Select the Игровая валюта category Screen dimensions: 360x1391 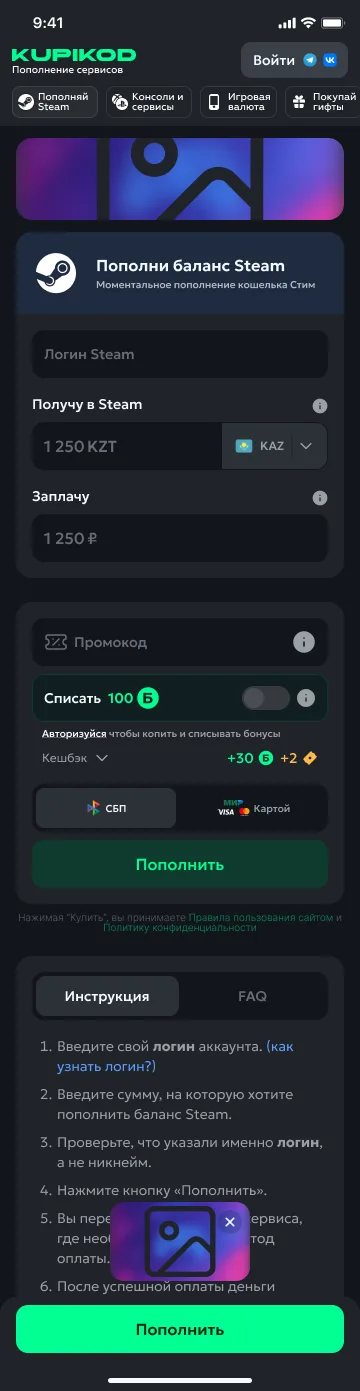pyautogui.click(x=238, y=102)
